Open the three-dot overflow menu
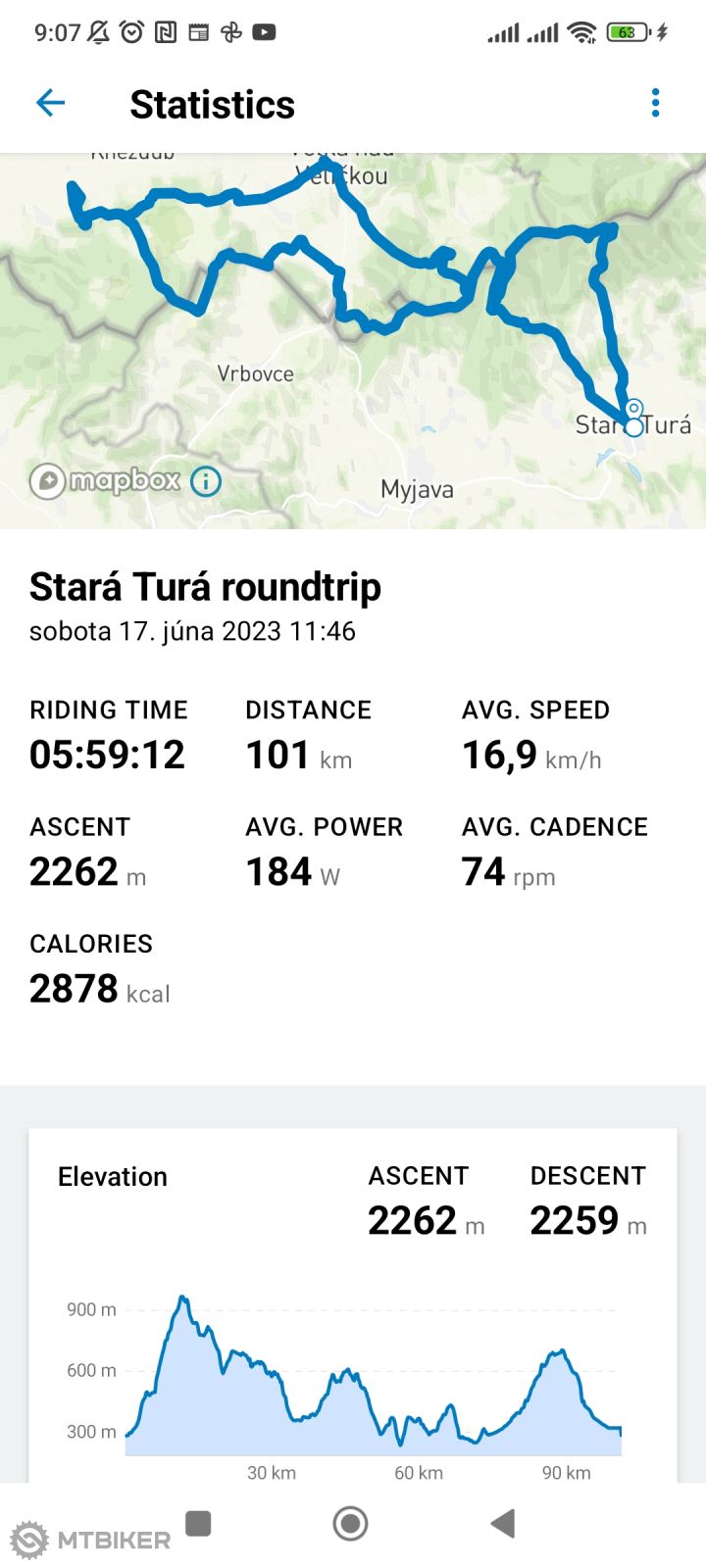This screenshot has height=1568, width=706. pyautogui.click(x=655, y=103)
